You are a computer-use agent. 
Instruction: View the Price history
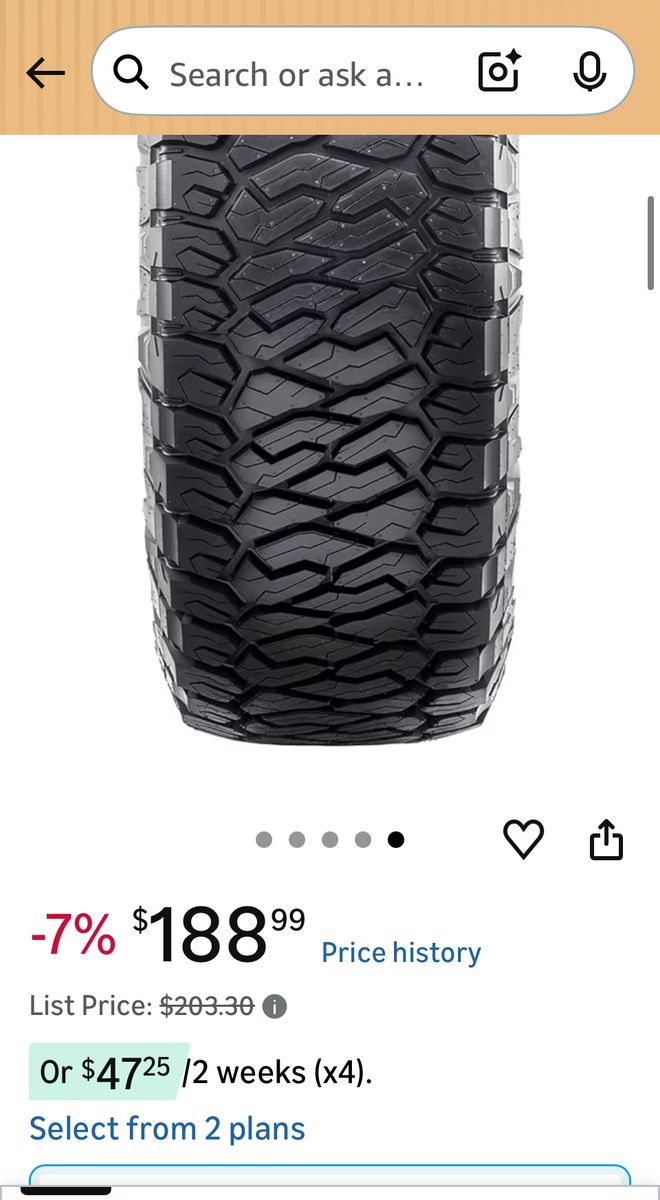click(400, 953)
